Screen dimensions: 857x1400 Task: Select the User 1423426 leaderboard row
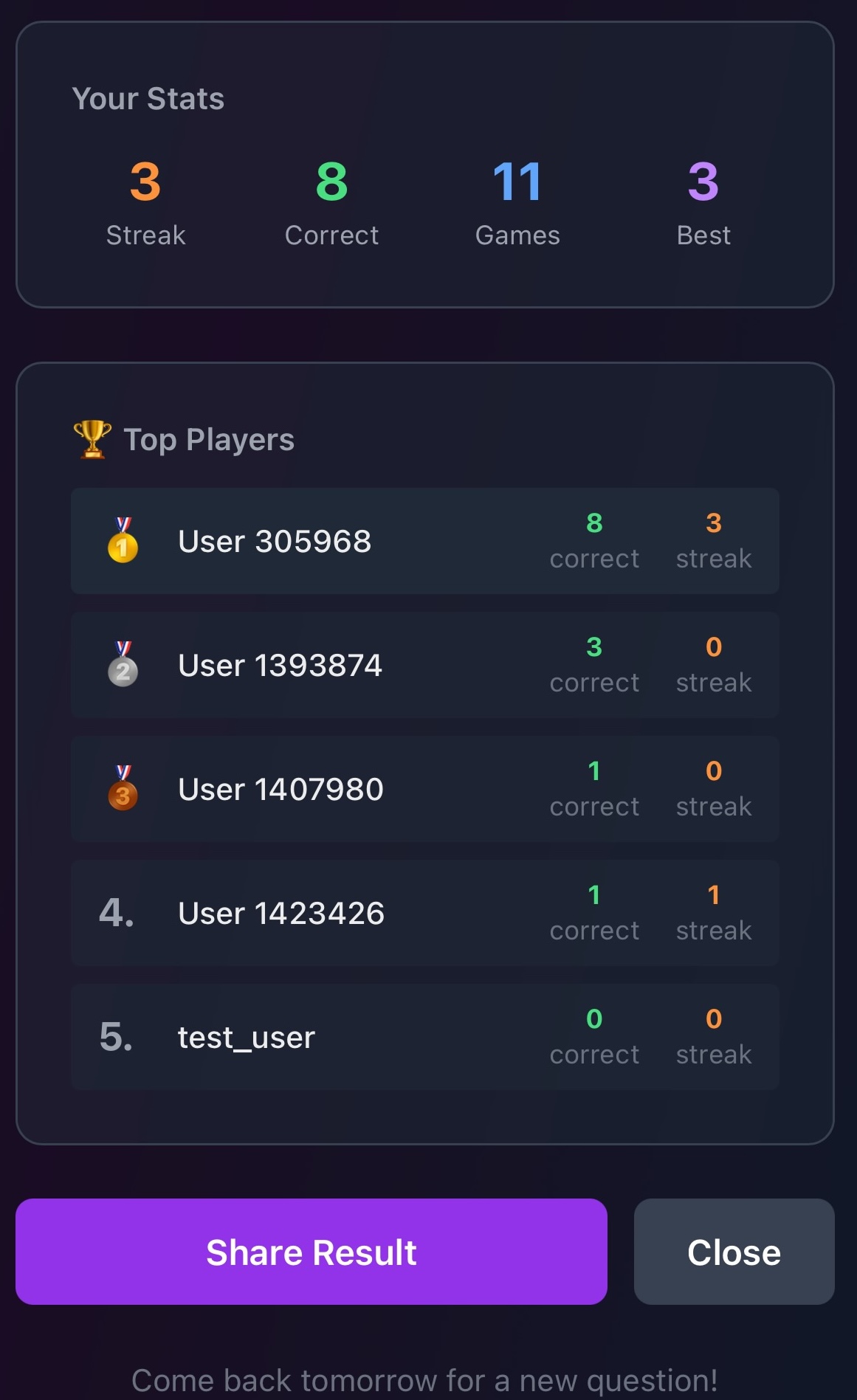(x=424, y=914)
